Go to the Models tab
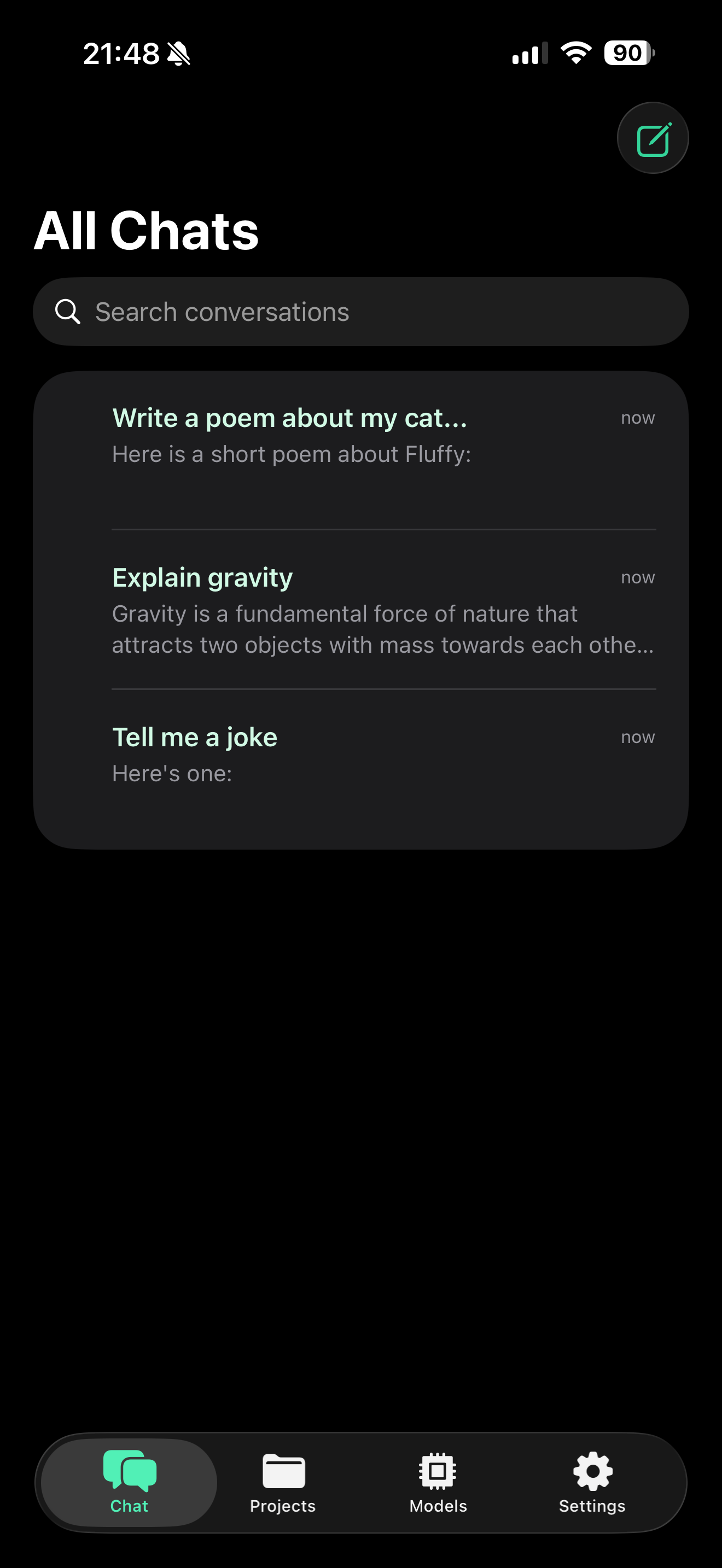Viewport: 722px width, 1568px height. point(438,1482)
